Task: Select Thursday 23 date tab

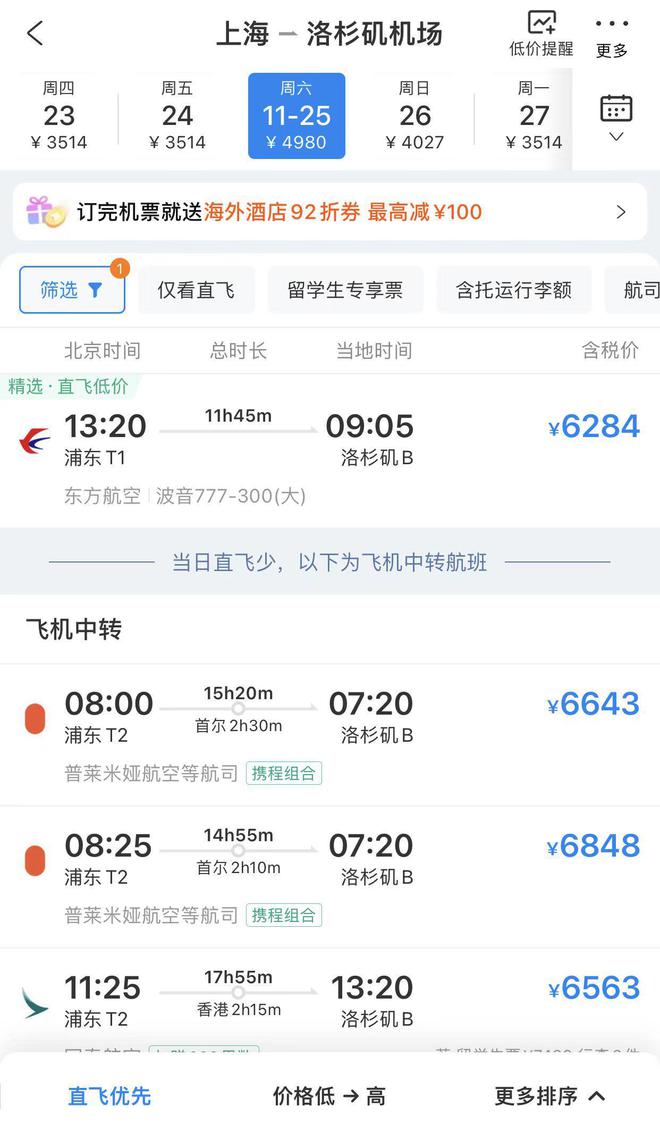Action: coord(59,116)
